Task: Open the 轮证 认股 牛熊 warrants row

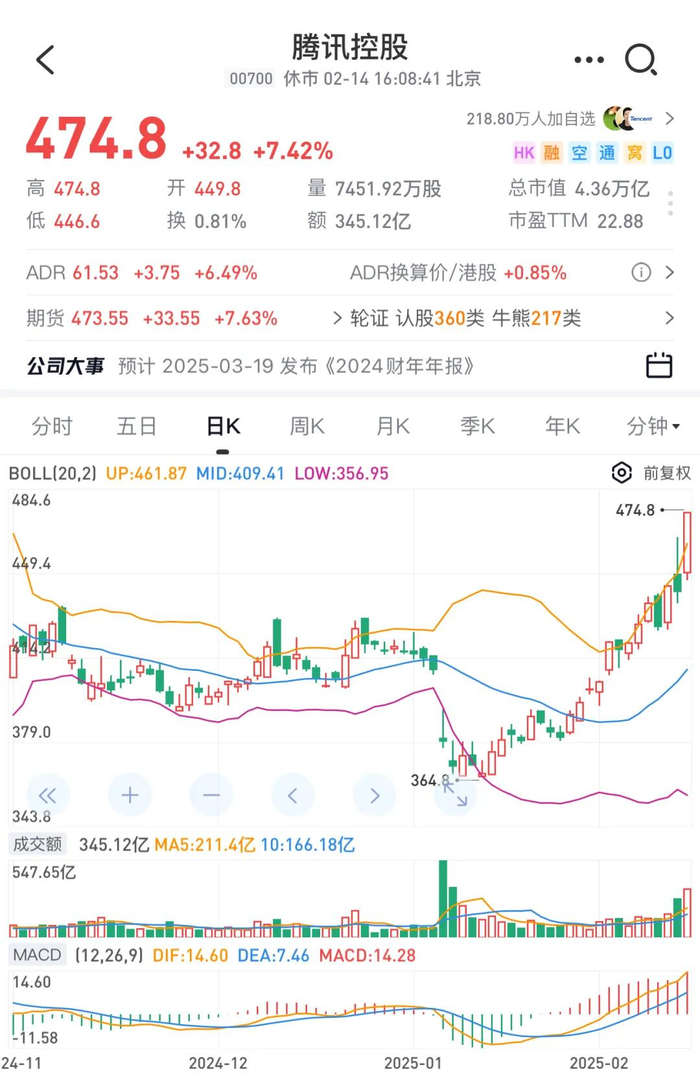Action: (x=500, y=319)
